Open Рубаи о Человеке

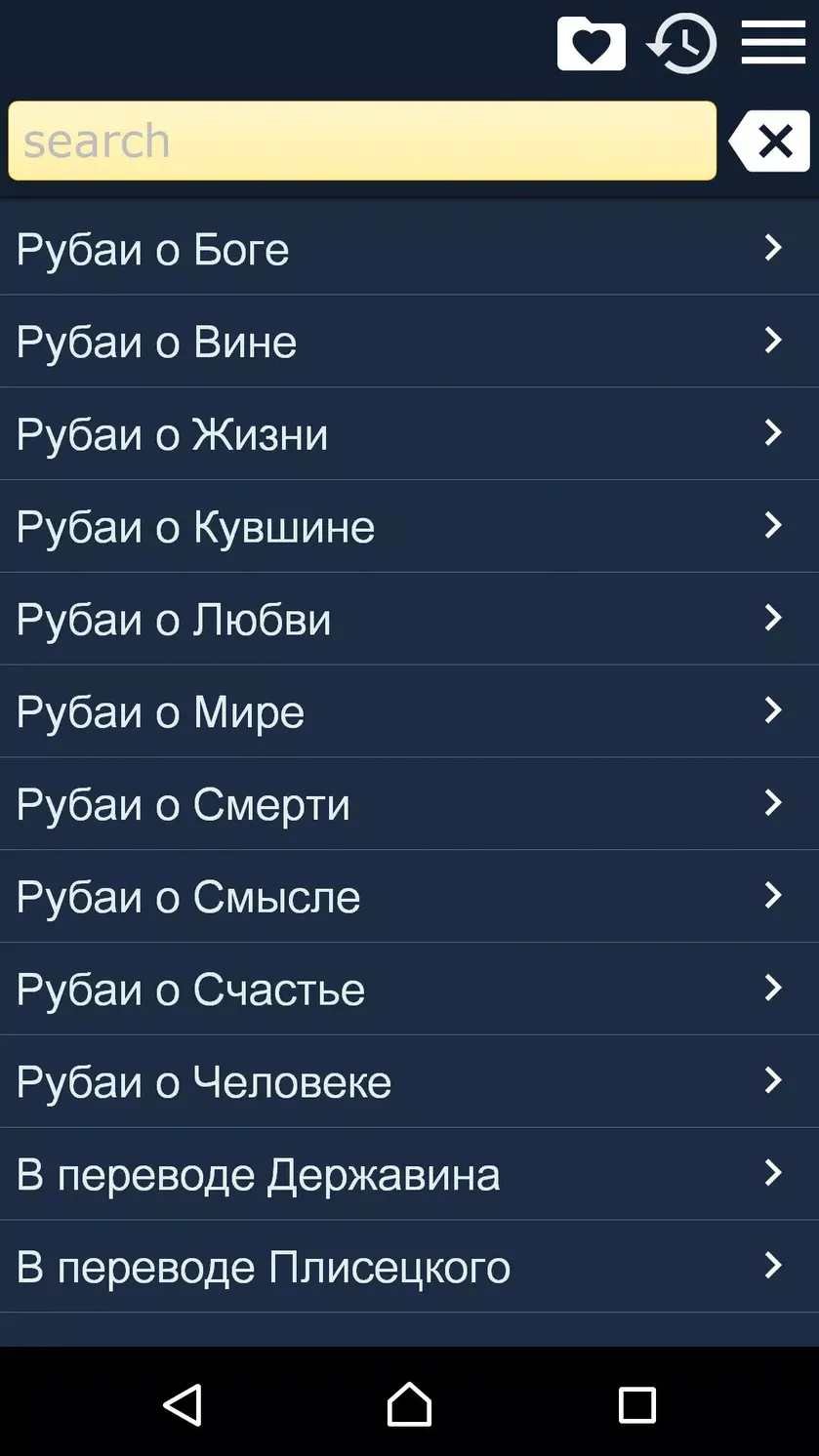(409, 1082)
